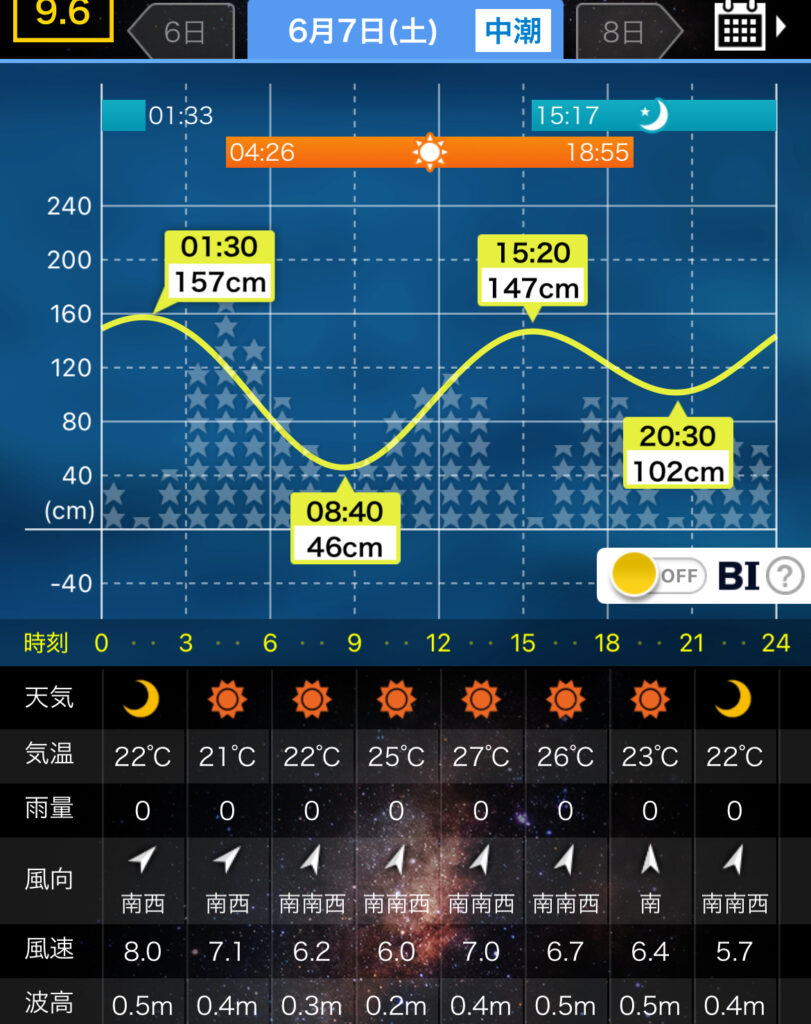Viewport: 811px width, 1024px height.
Task: Go to previous day 6日
Action: [182, 32]
